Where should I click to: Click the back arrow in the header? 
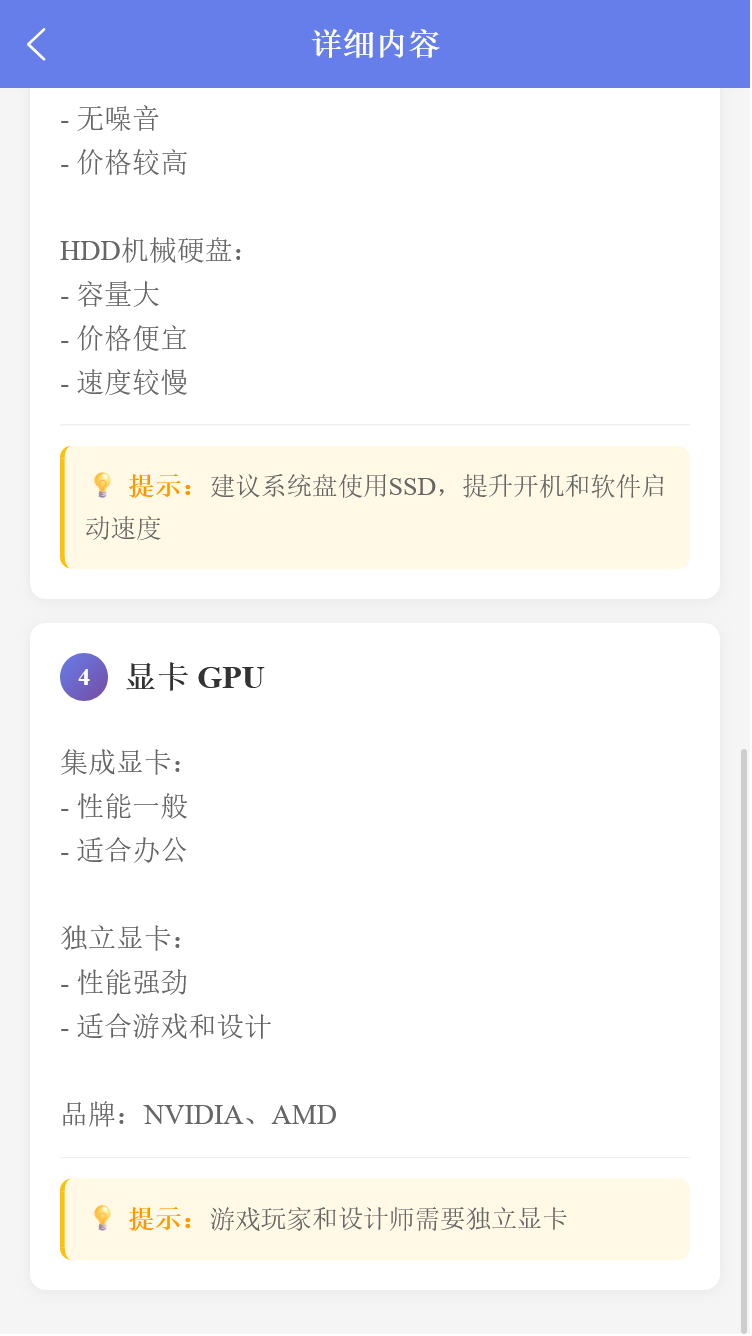(36, 44)
